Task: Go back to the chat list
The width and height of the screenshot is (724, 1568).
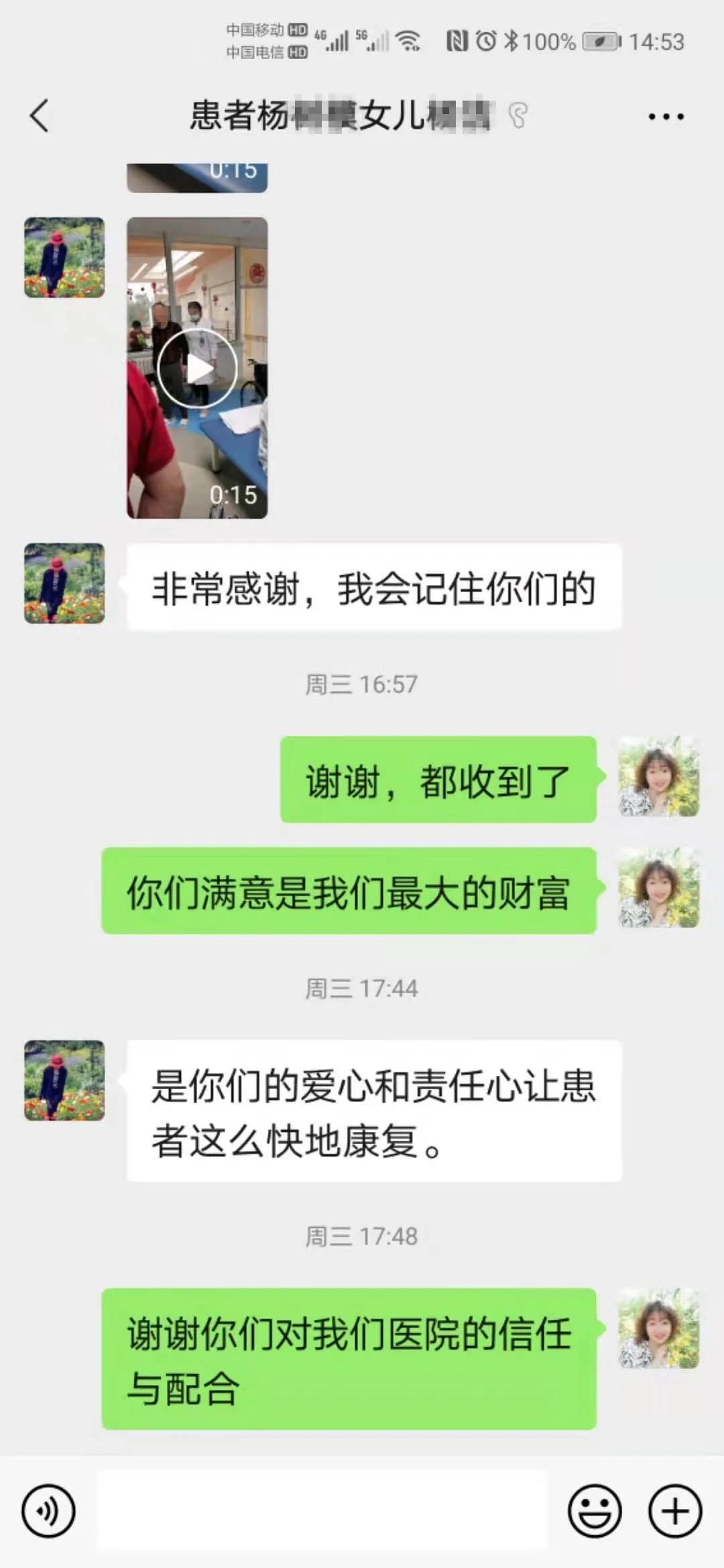Action: [x=40, y=115]
